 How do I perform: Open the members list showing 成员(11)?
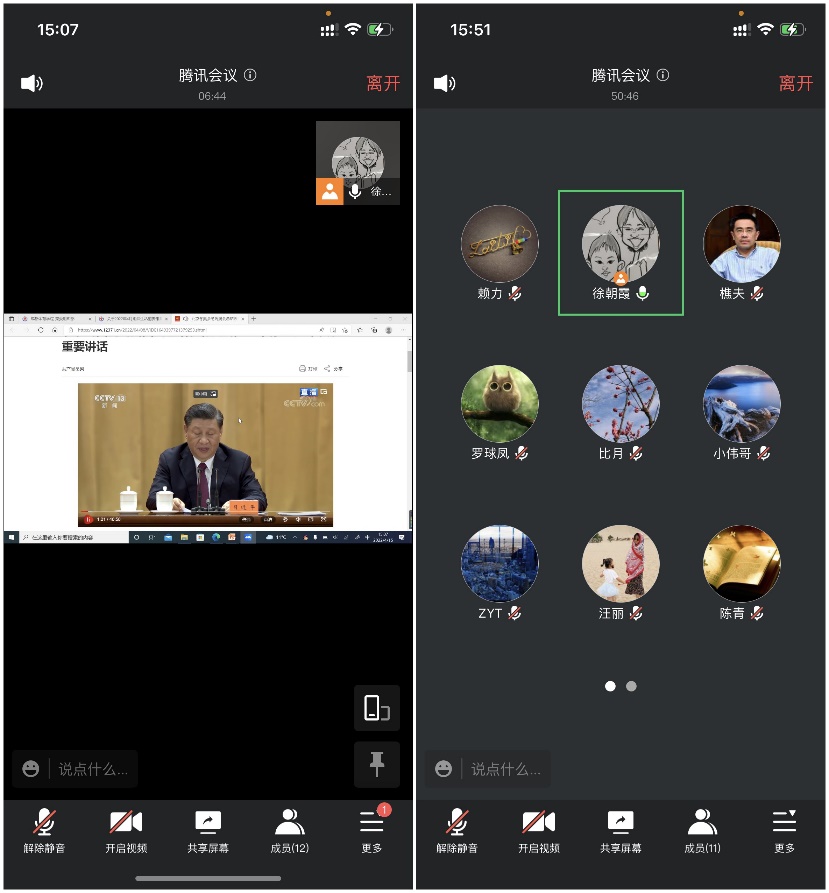pos(702,831)
